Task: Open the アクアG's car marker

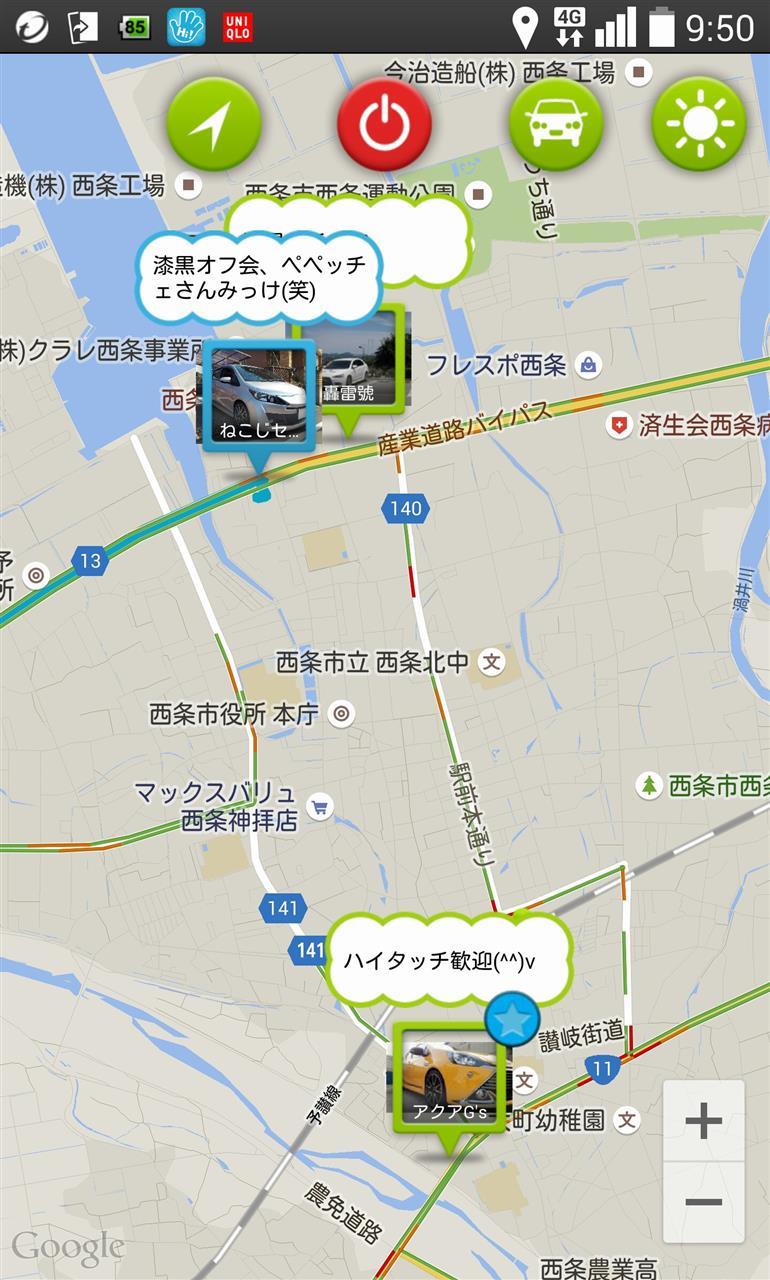Action: tap(449, 1079)
